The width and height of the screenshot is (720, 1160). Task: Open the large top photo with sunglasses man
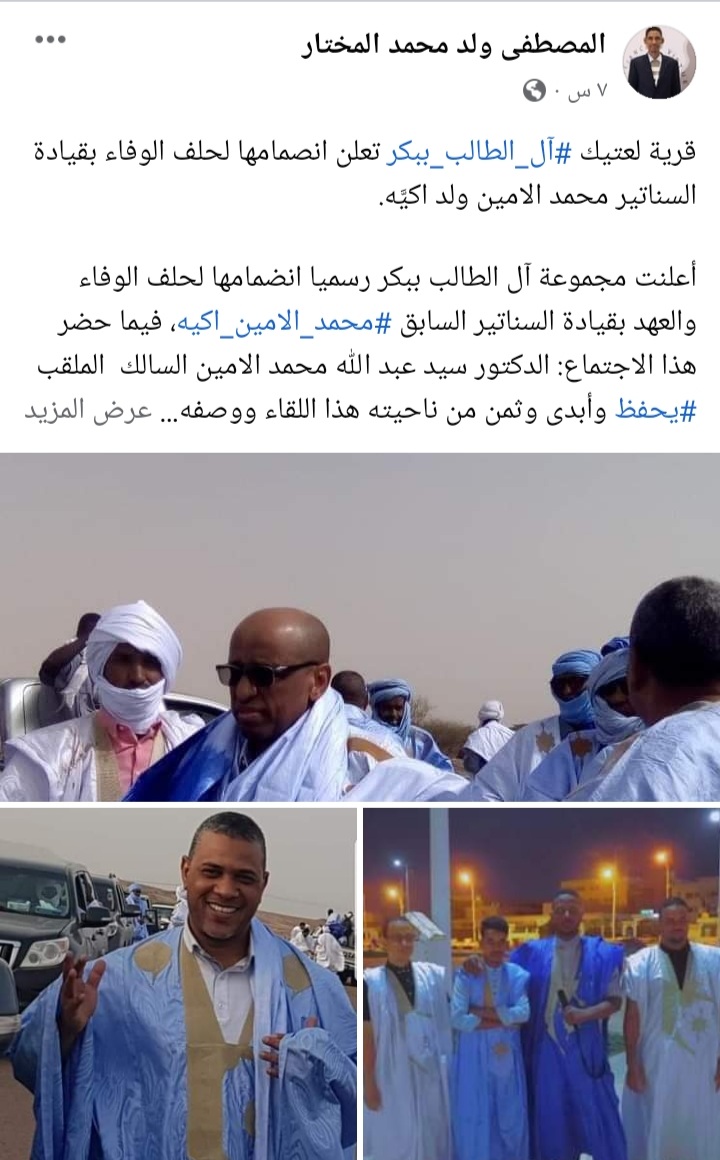tap(360, 628)
